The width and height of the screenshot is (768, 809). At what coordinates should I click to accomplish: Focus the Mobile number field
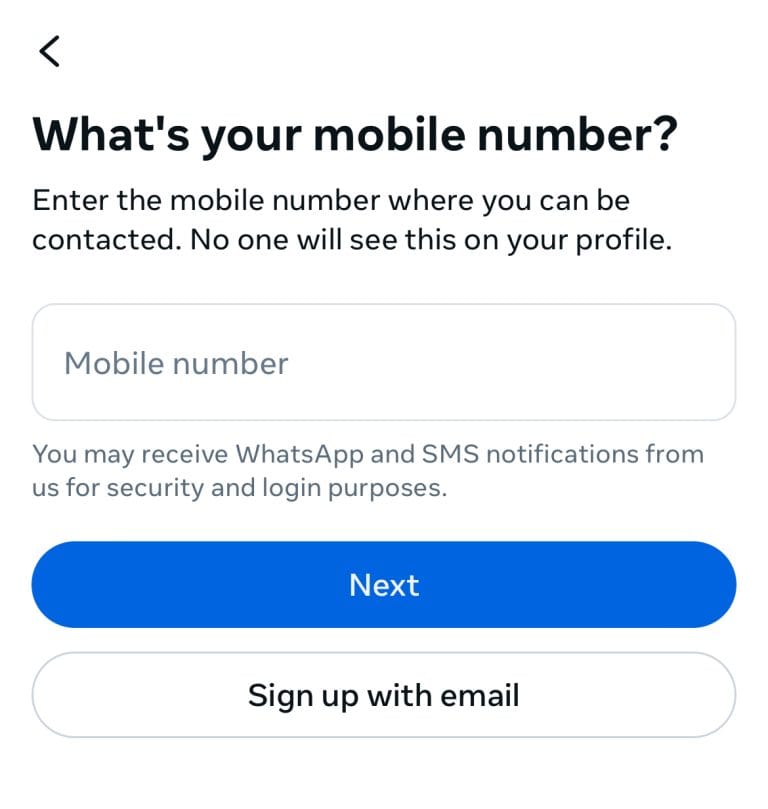click(384, 363)
